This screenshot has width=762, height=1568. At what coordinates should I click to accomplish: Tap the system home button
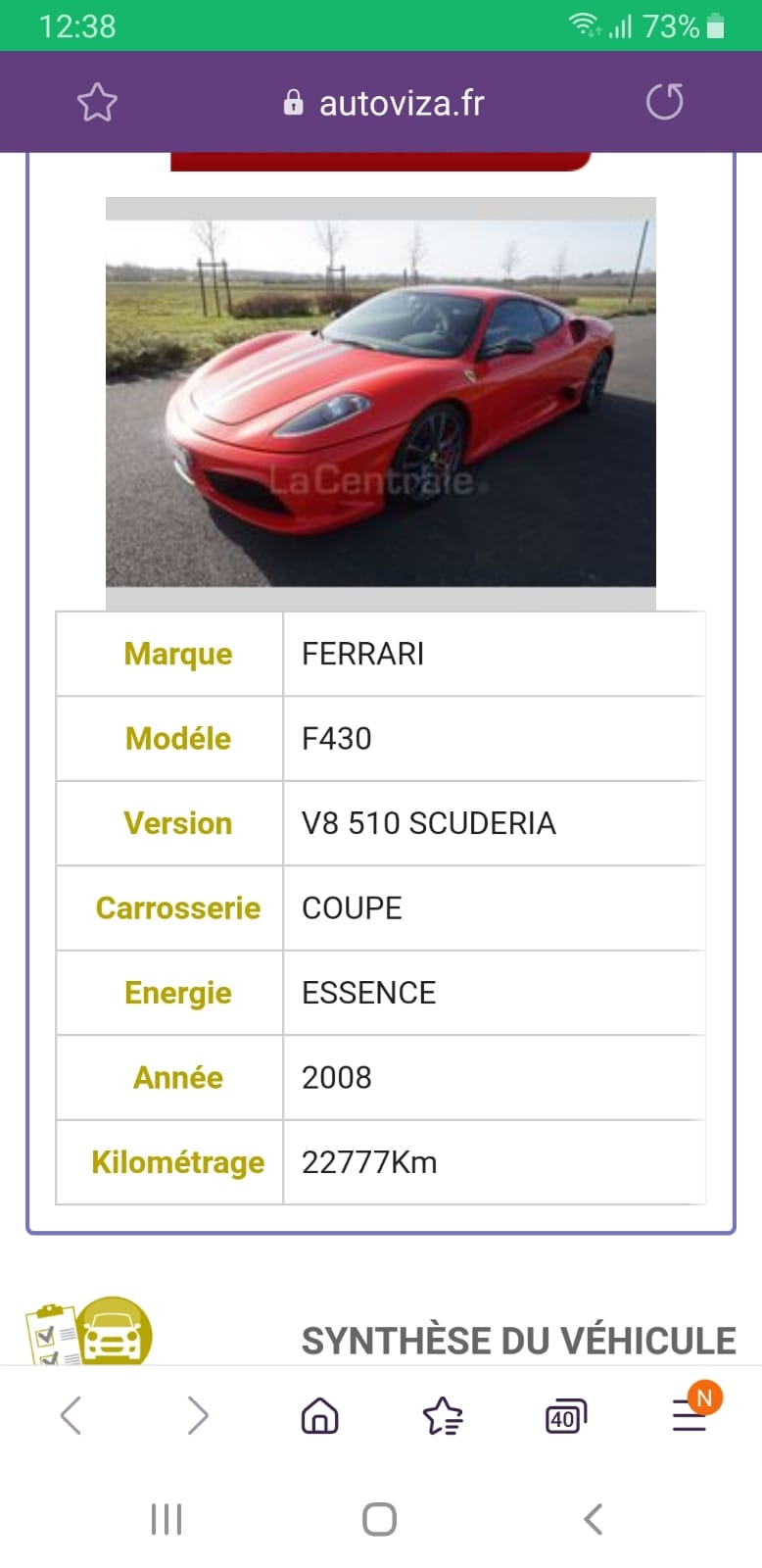[380, 1519]
